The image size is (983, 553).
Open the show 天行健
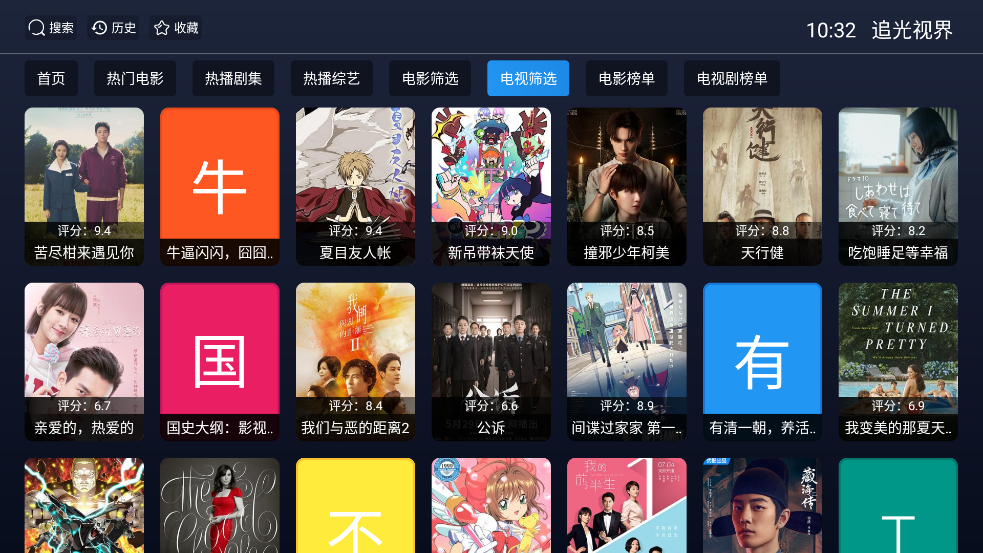click(x=762, y=186)
